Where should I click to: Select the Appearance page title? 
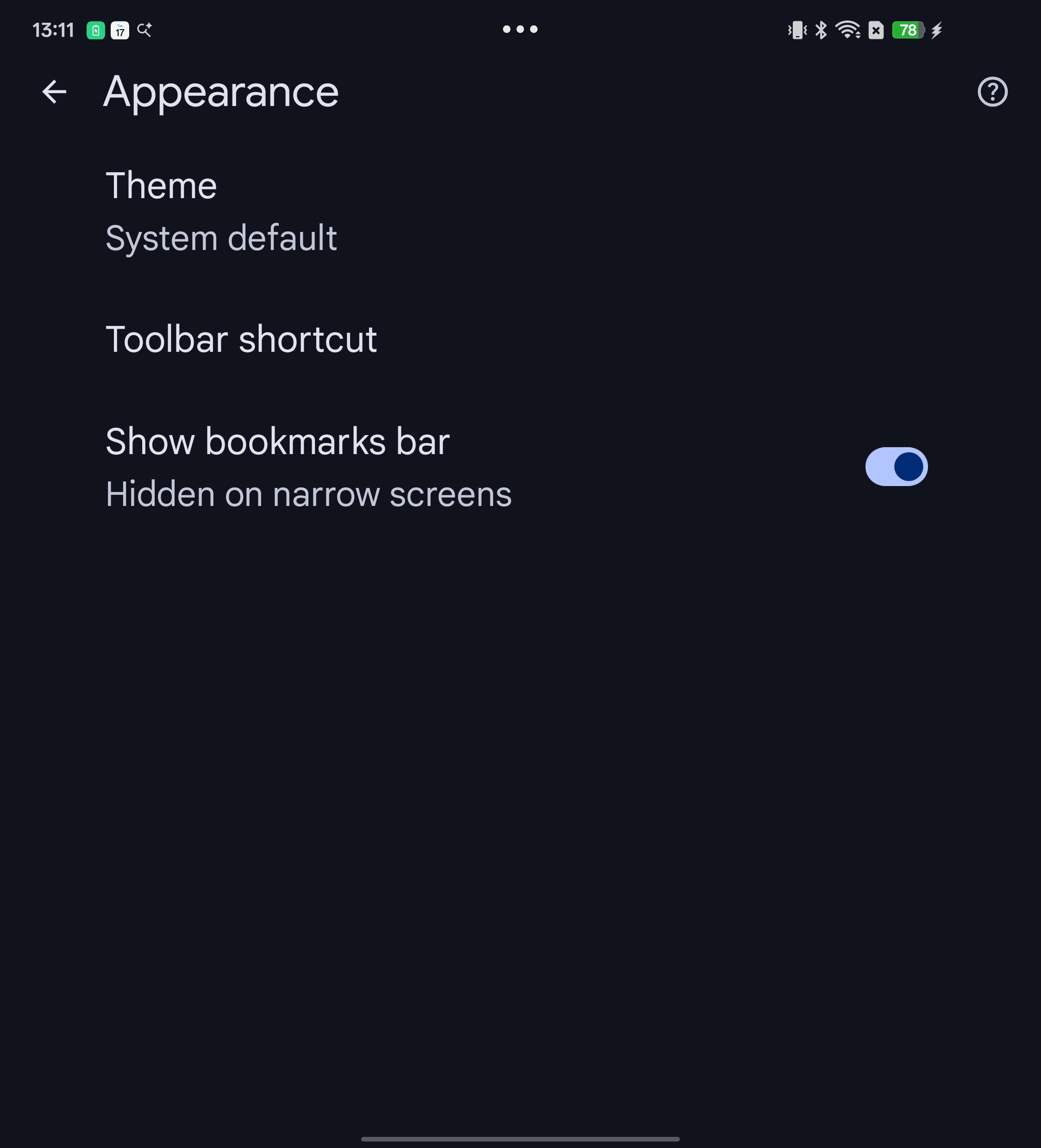pos(220,91)
